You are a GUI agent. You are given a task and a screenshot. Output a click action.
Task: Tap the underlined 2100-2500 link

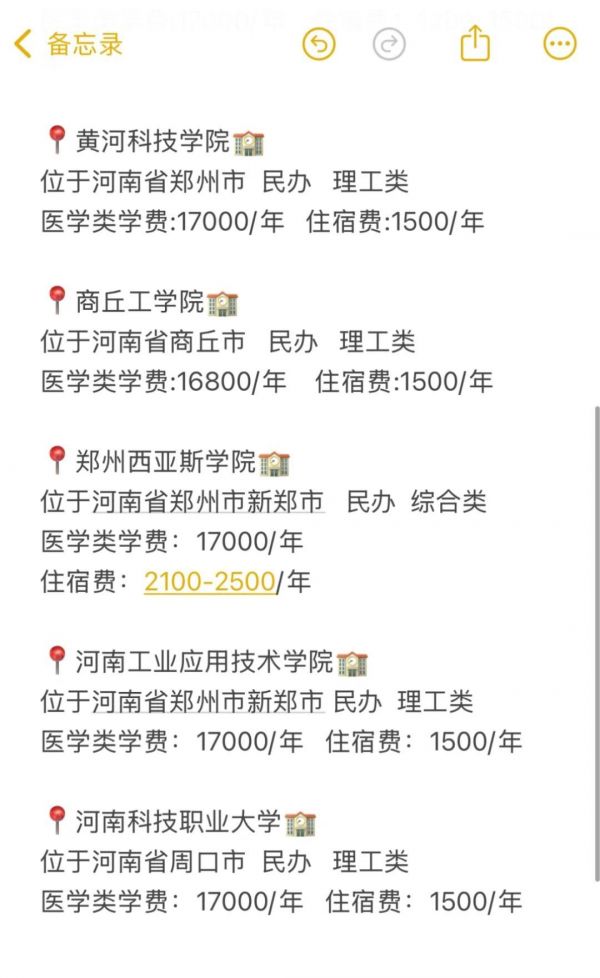210,581
